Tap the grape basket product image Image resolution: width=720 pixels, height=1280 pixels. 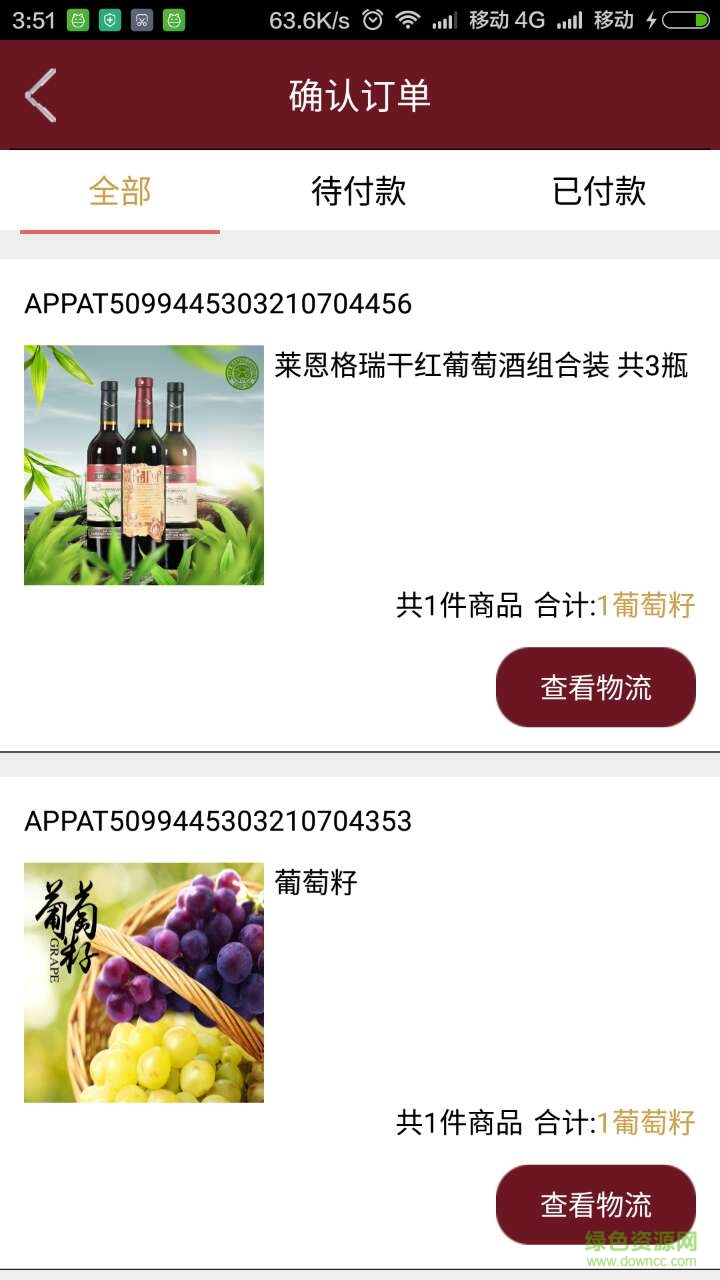(x=144, y=981)
